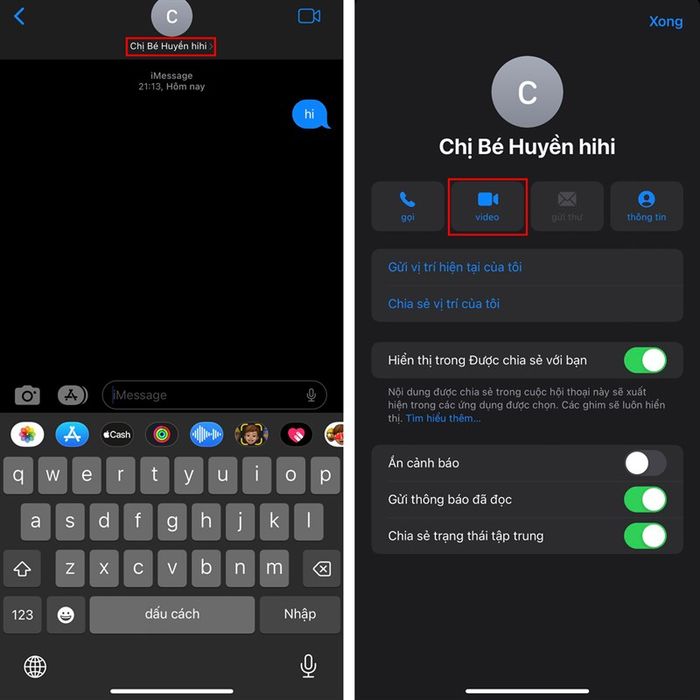Screen dimensions: 700x700
Task: Open contact details from the chat header name
Action: 171,47
